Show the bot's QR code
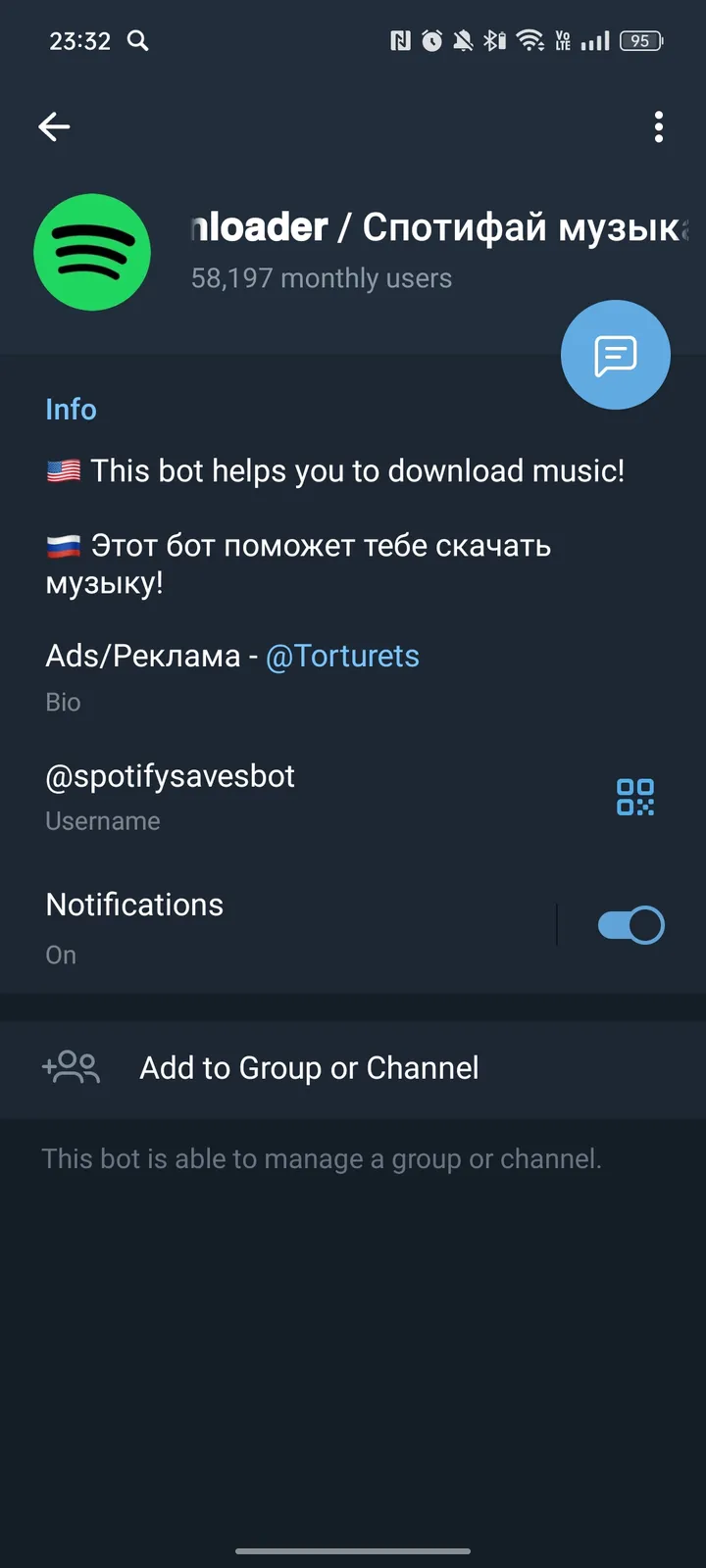The width and height of the screenshot is (706, 1568). (x=634, y=797)
